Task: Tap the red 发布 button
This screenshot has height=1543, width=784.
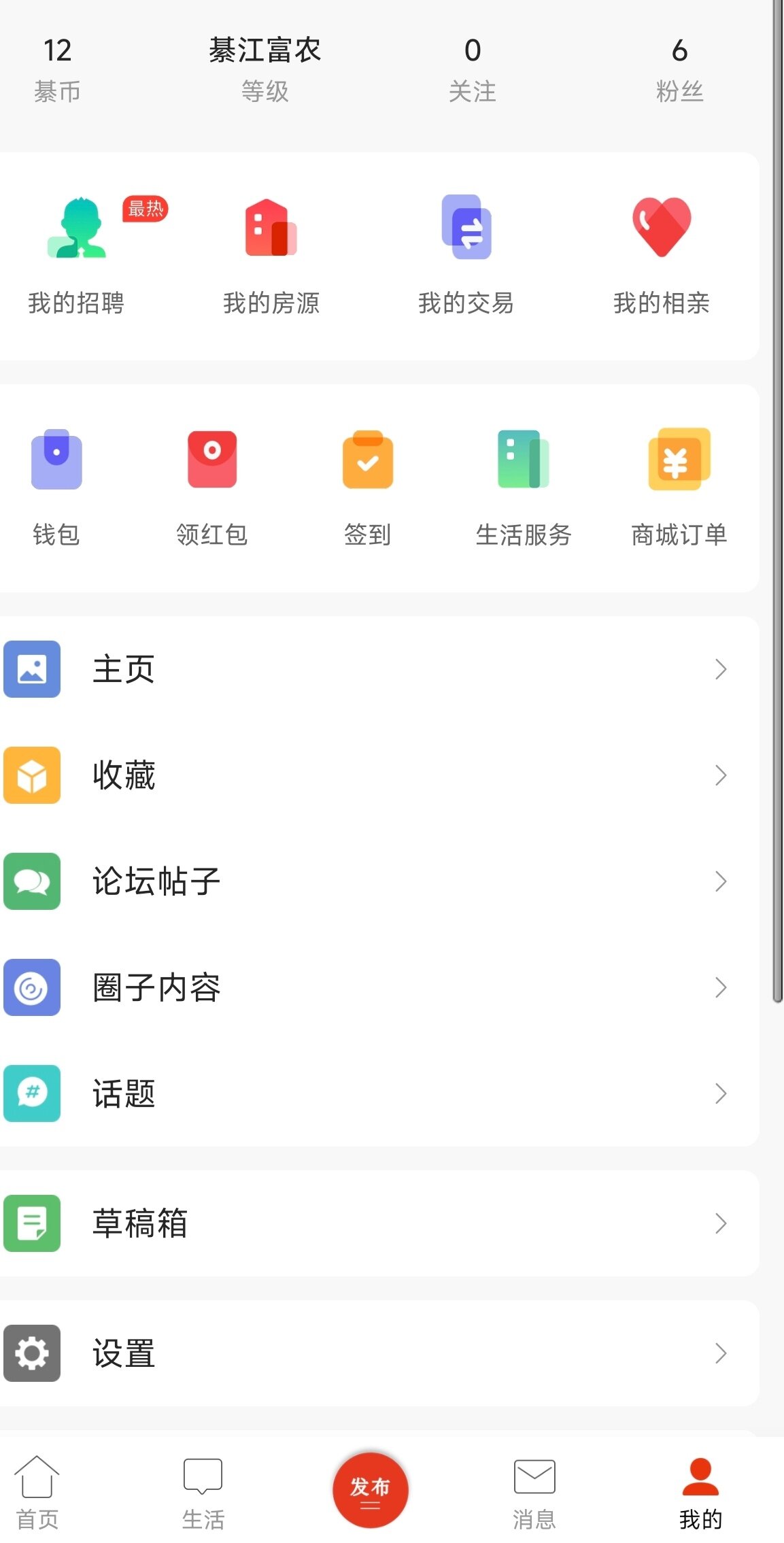Action: click(x=371, y=1490)
